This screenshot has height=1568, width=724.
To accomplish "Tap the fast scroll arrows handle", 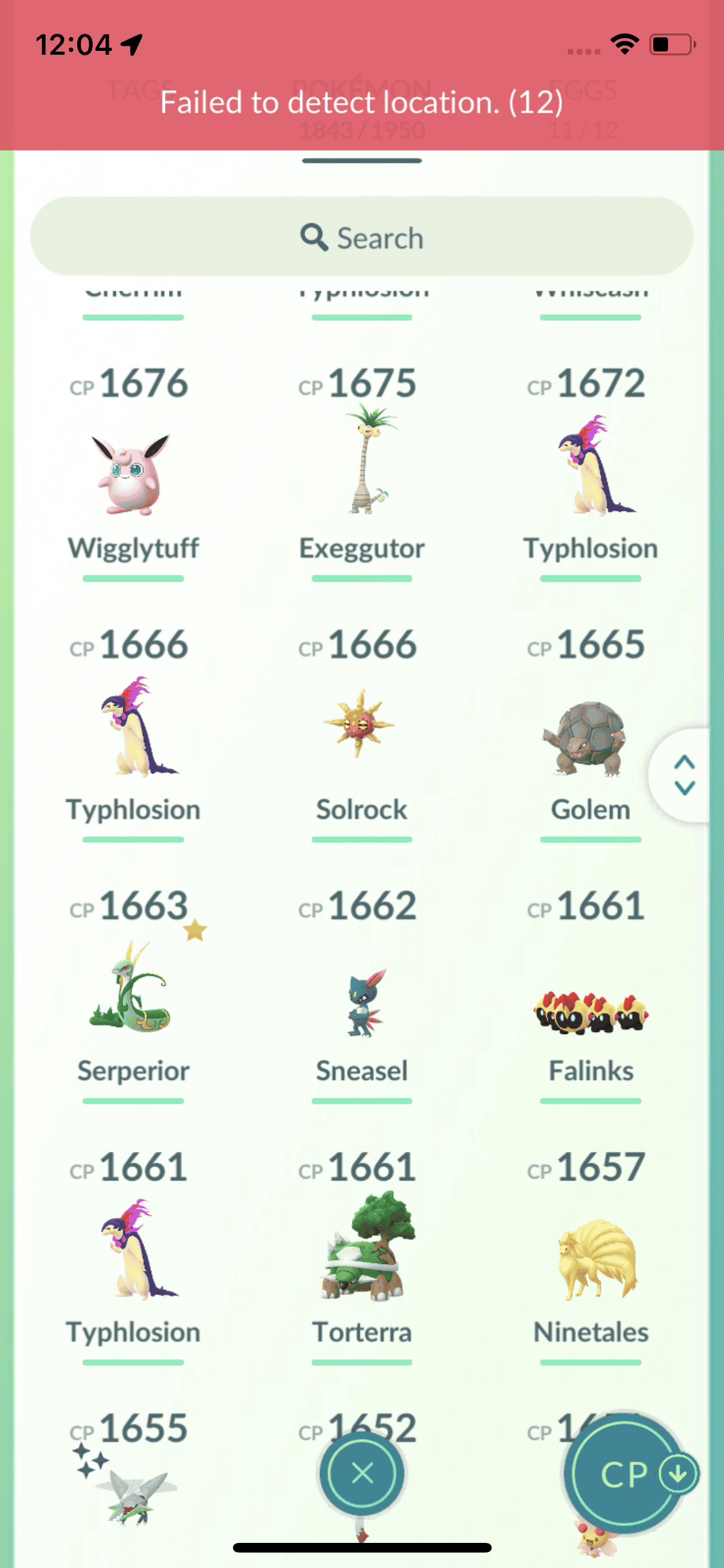I will tap(684, 775).
